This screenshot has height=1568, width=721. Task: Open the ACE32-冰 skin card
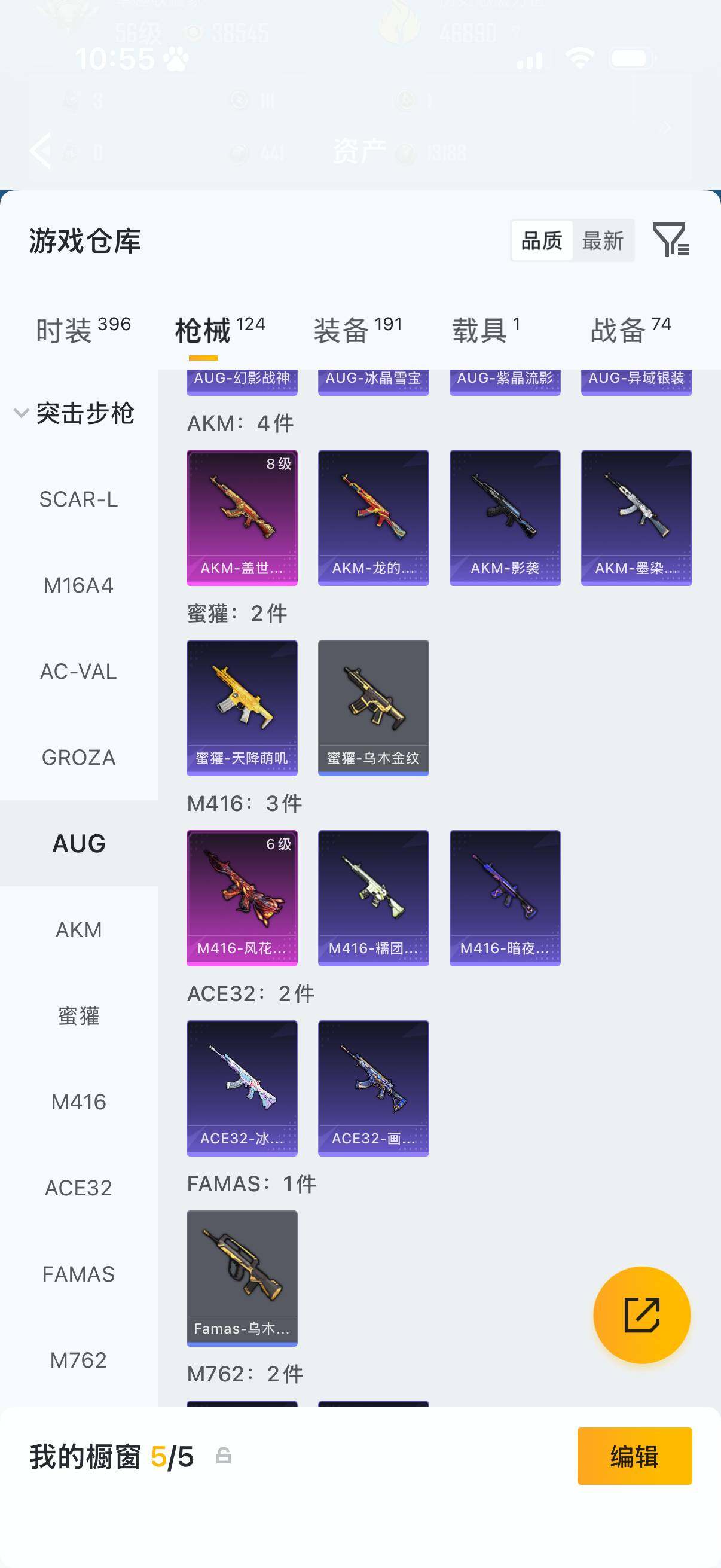tap(242, 1088)
